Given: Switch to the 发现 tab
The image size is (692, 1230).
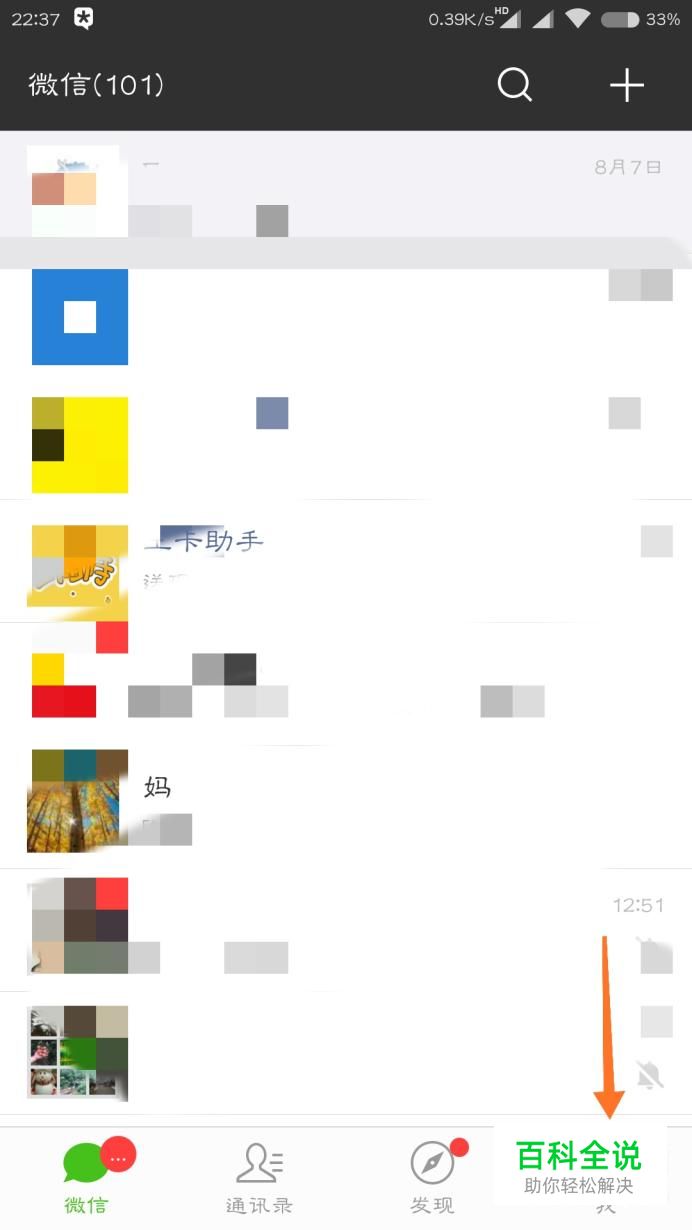Looking at the screenshot, I should click(433, 1179).
